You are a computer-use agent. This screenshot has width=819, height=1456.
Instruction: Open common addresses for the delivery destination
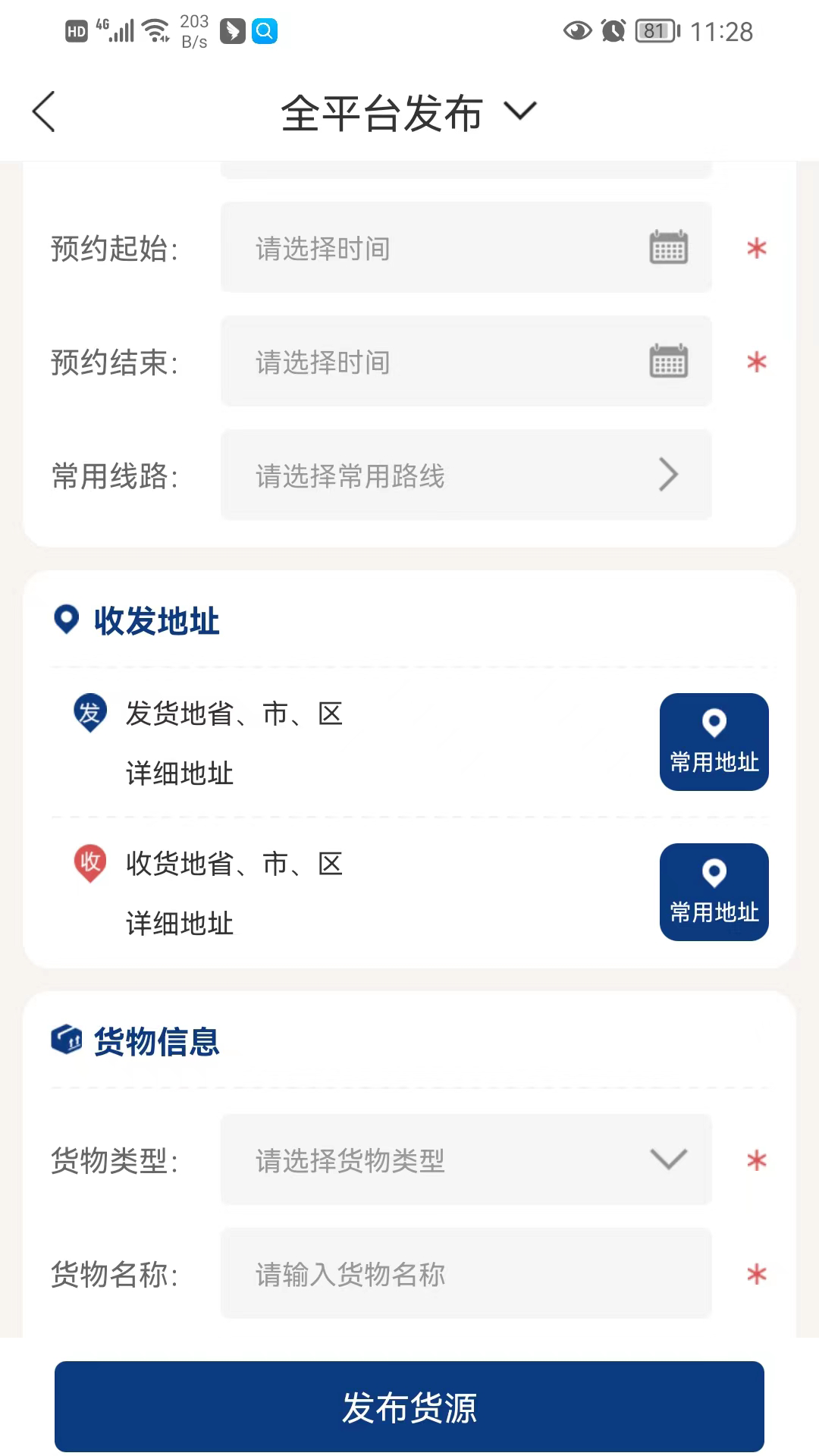pyautogui.click(x=713, y=893)
